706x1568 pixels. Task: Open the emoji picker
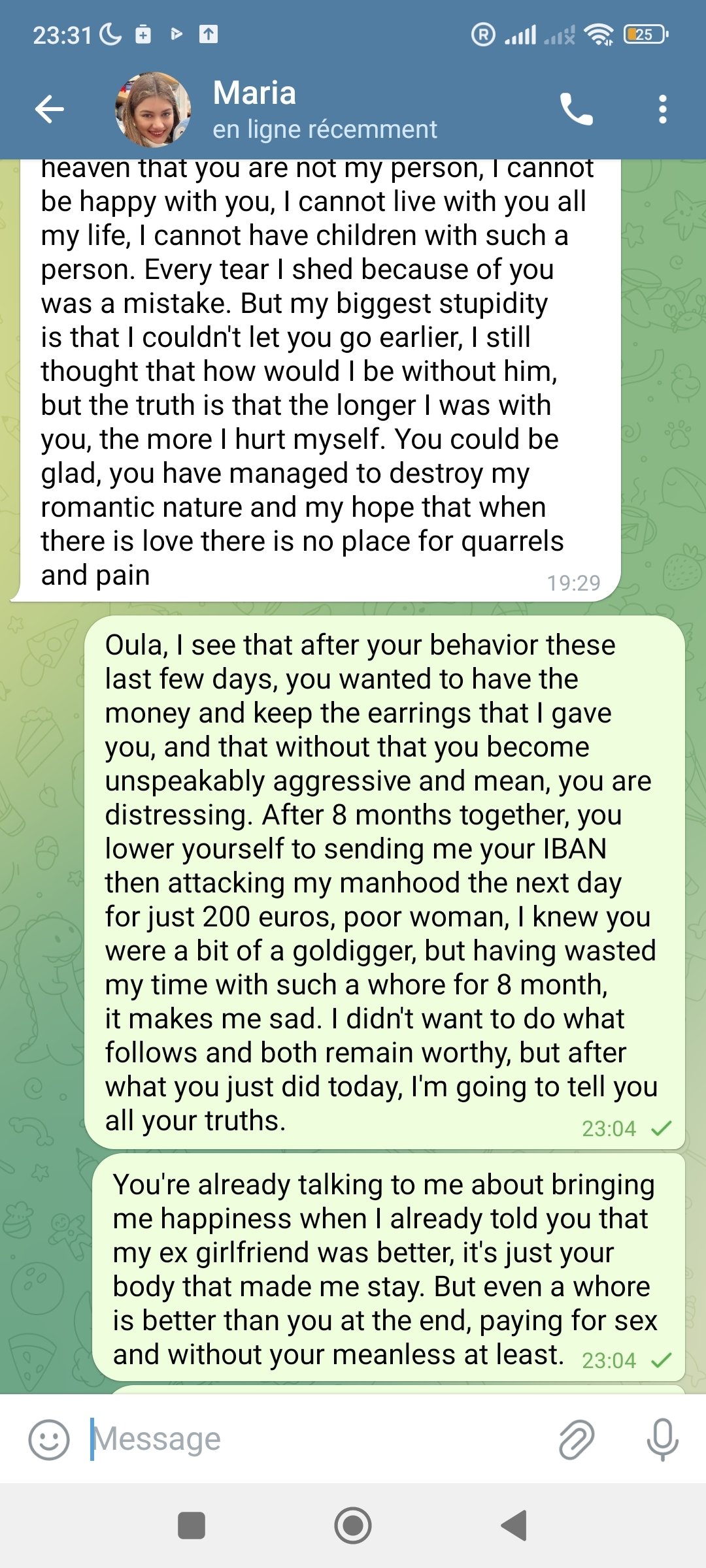coord(49,1439)
